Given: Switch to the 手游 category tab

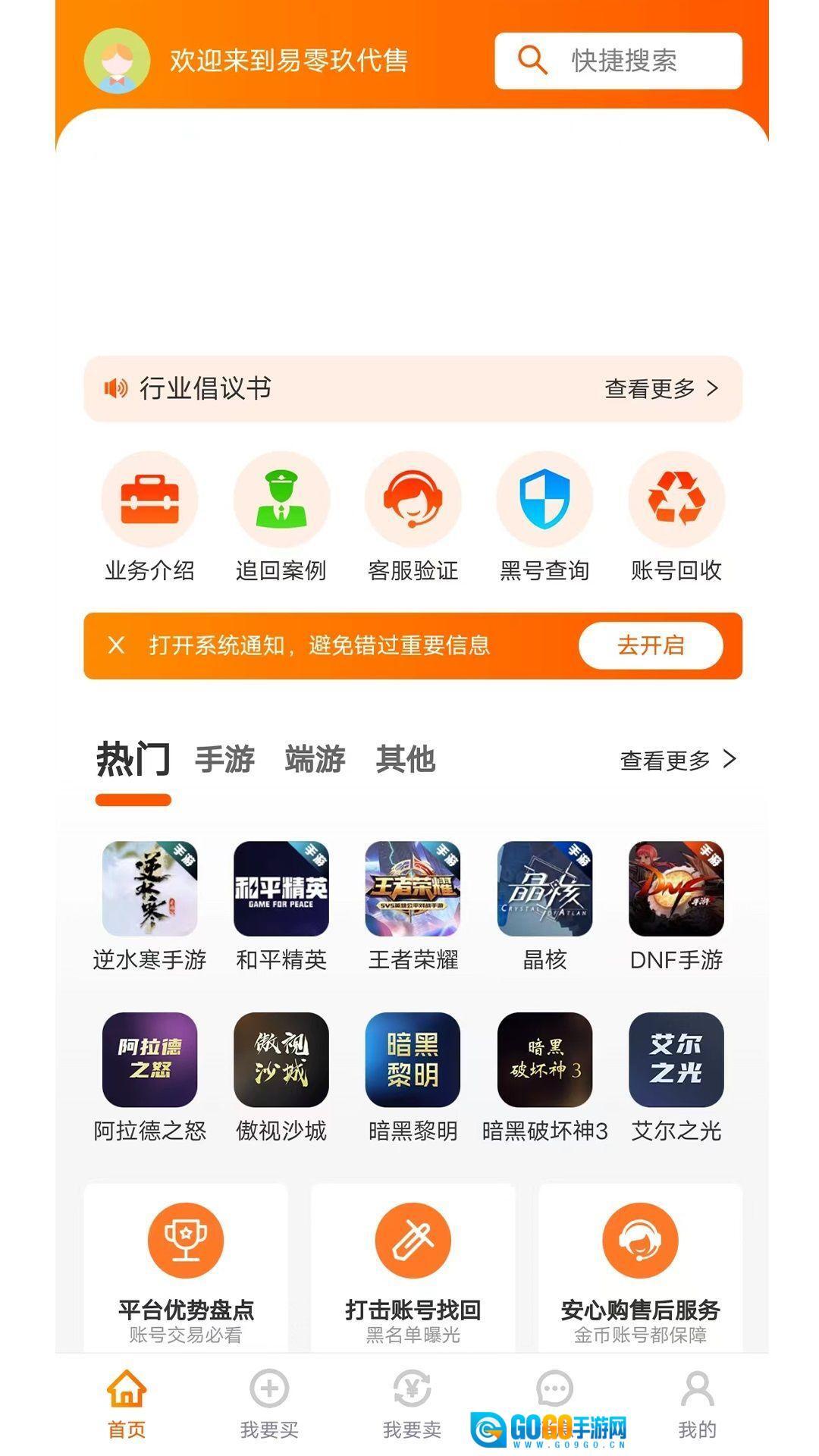Looking at the screenshot, I should [224, 759].
